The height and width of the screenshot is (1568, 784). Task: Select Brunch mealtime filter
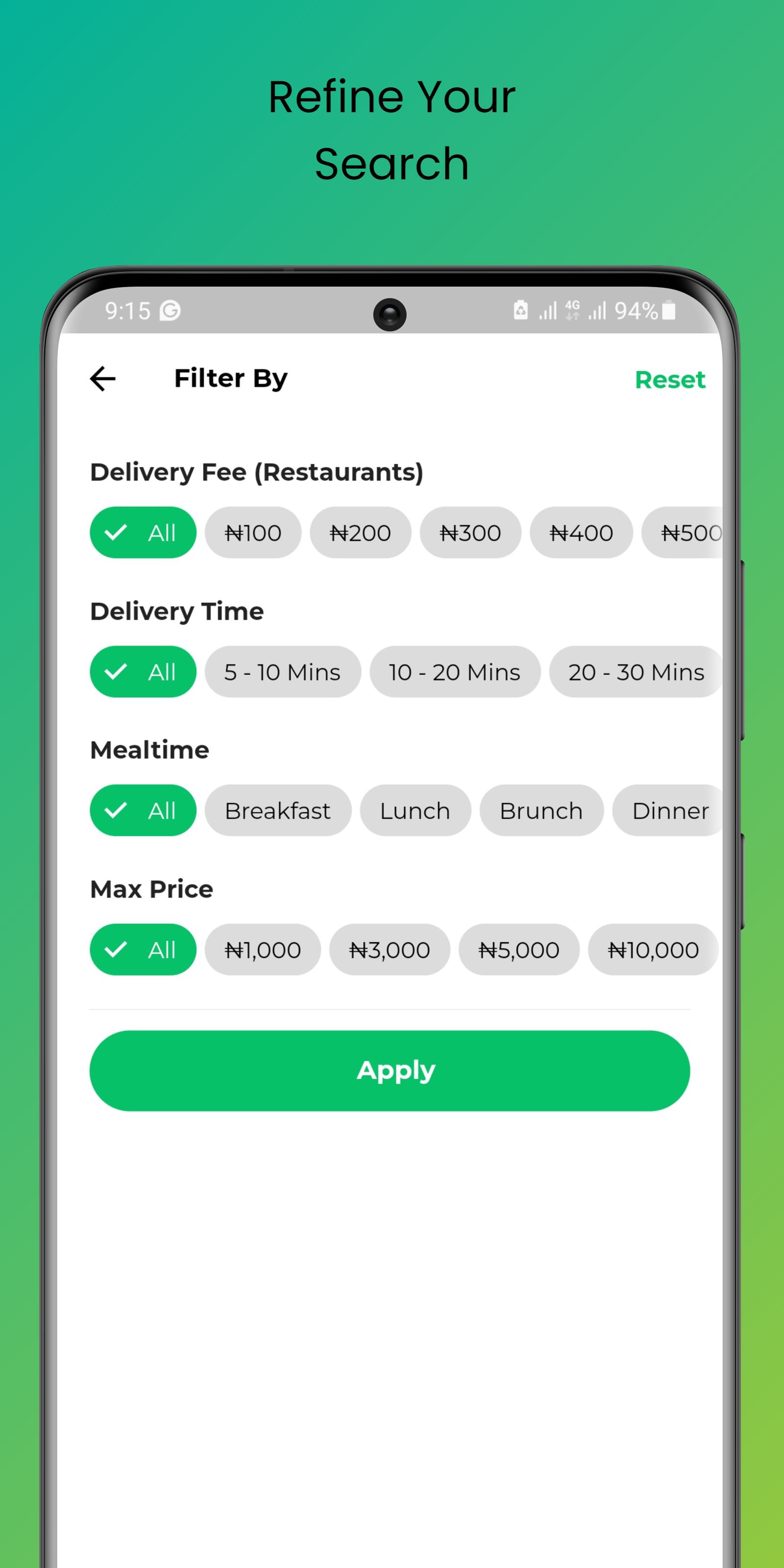point(540,809)
